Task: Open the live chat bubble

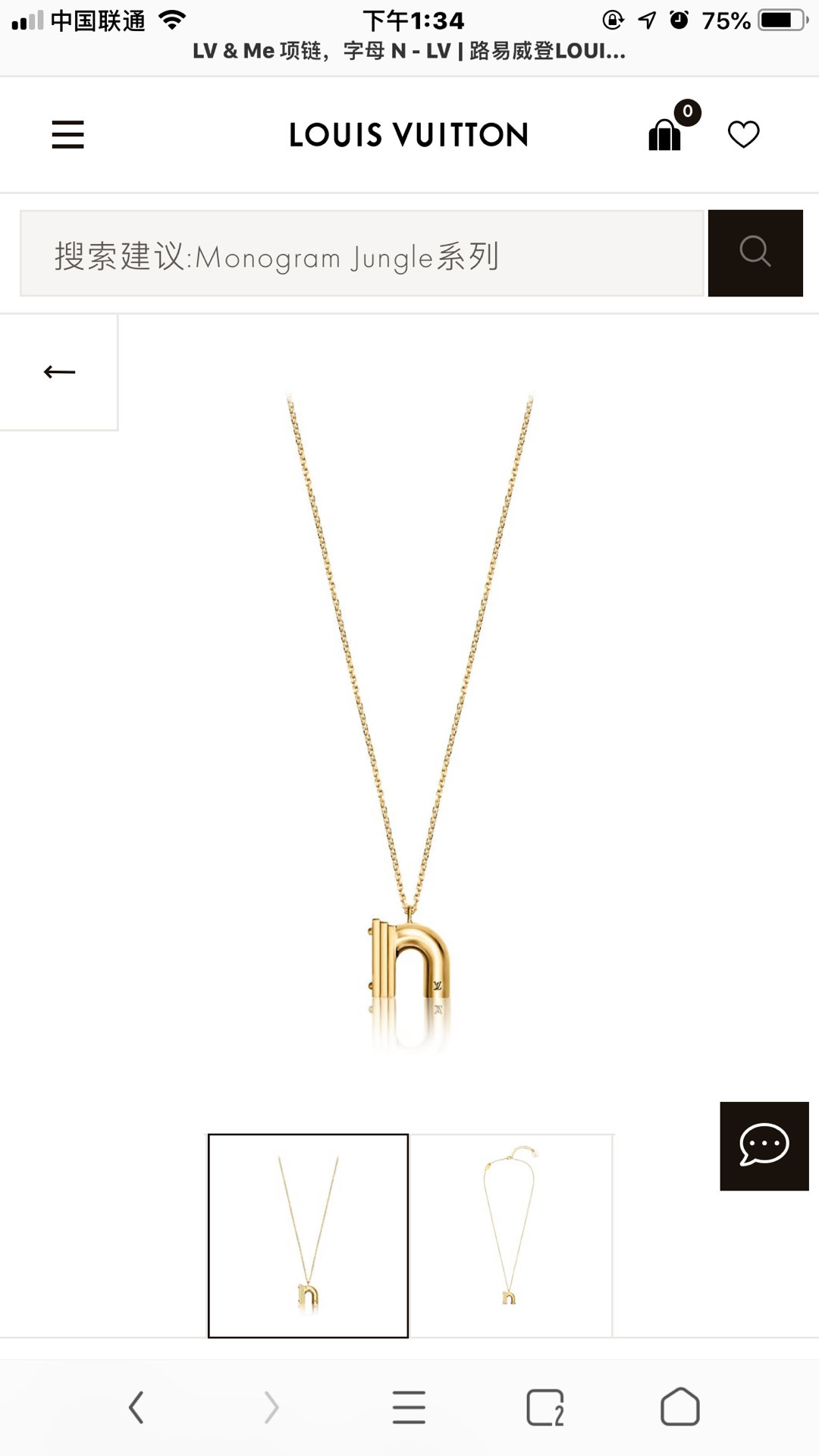Action: click(x=764, y=1146)
